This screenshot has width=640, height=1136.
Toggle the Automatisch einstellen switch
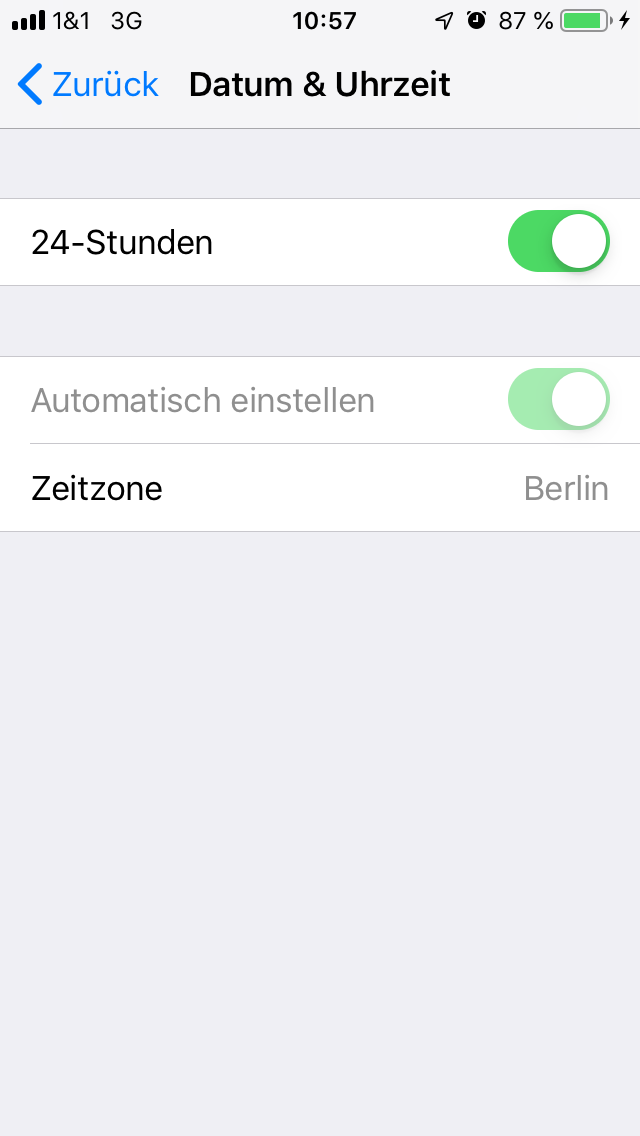[558, 400]
